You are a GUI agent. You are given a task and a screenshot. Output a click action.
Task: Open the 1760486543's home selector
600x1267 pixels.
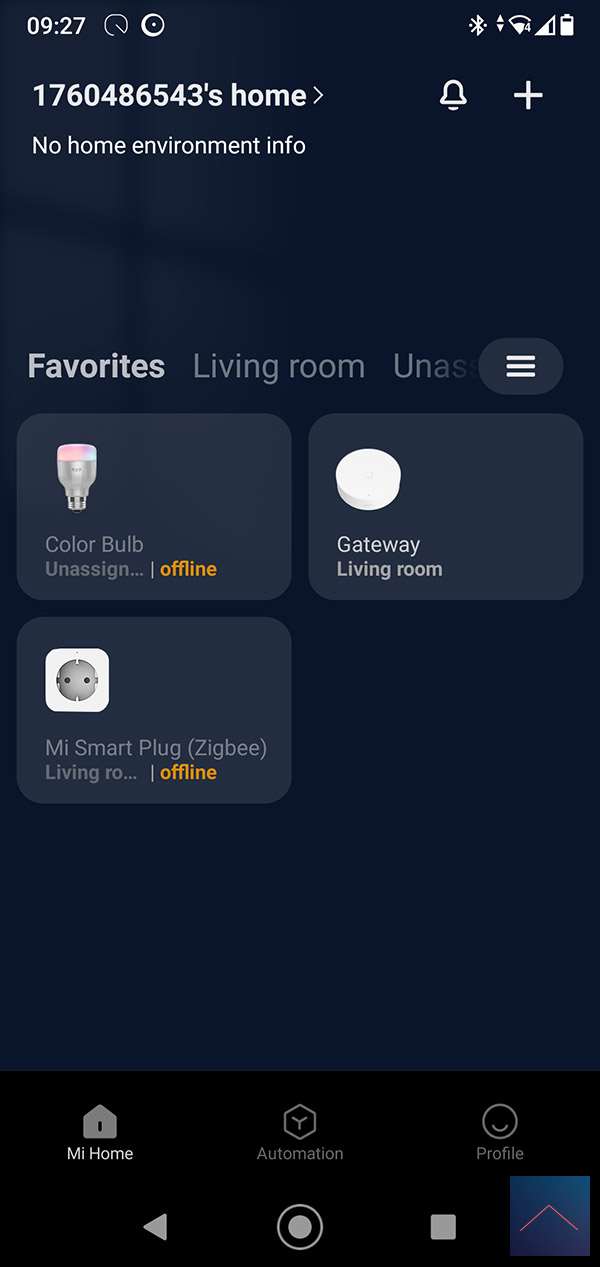tap(178, 96)
